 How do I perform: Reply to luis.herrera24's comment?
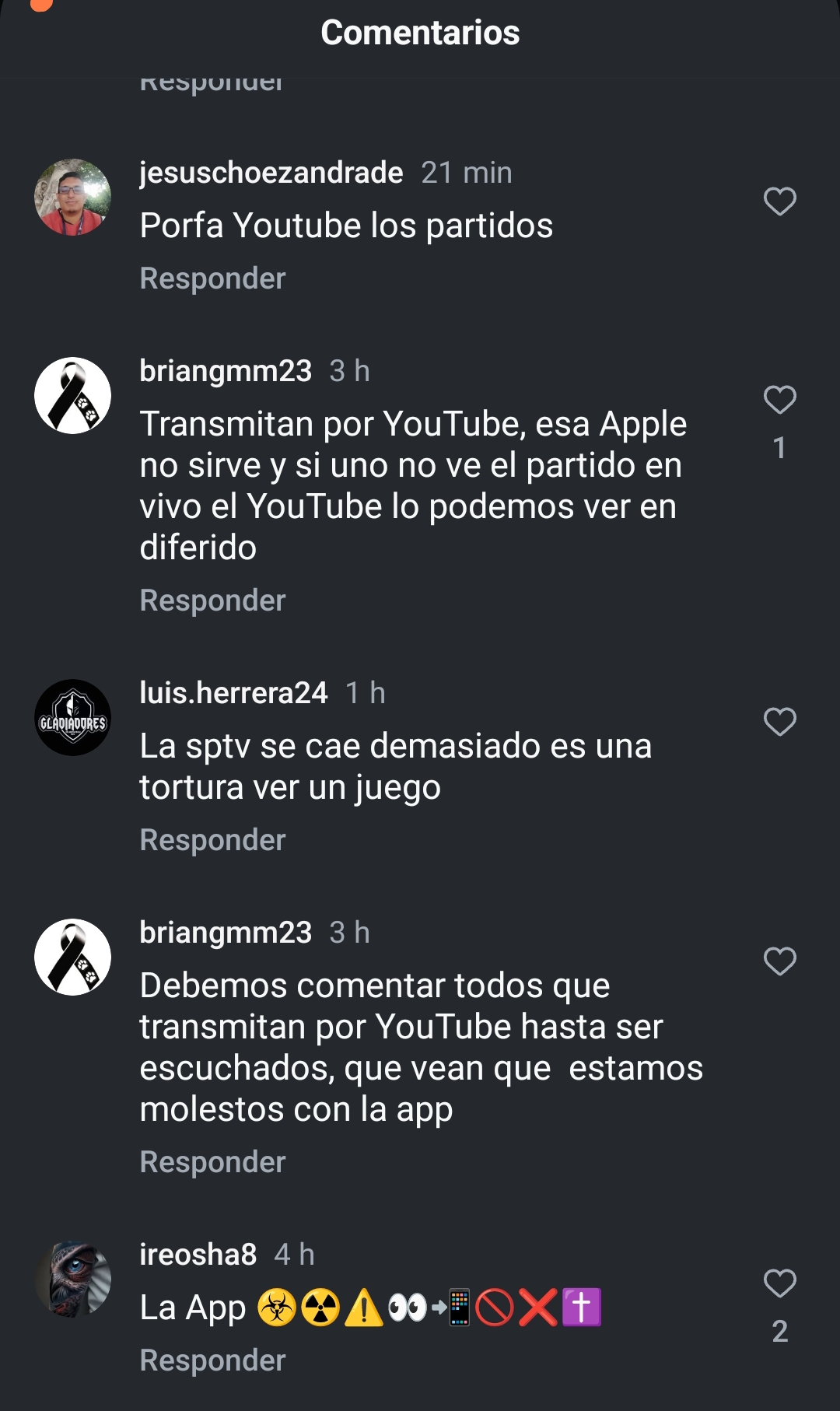tap(212, 840)
